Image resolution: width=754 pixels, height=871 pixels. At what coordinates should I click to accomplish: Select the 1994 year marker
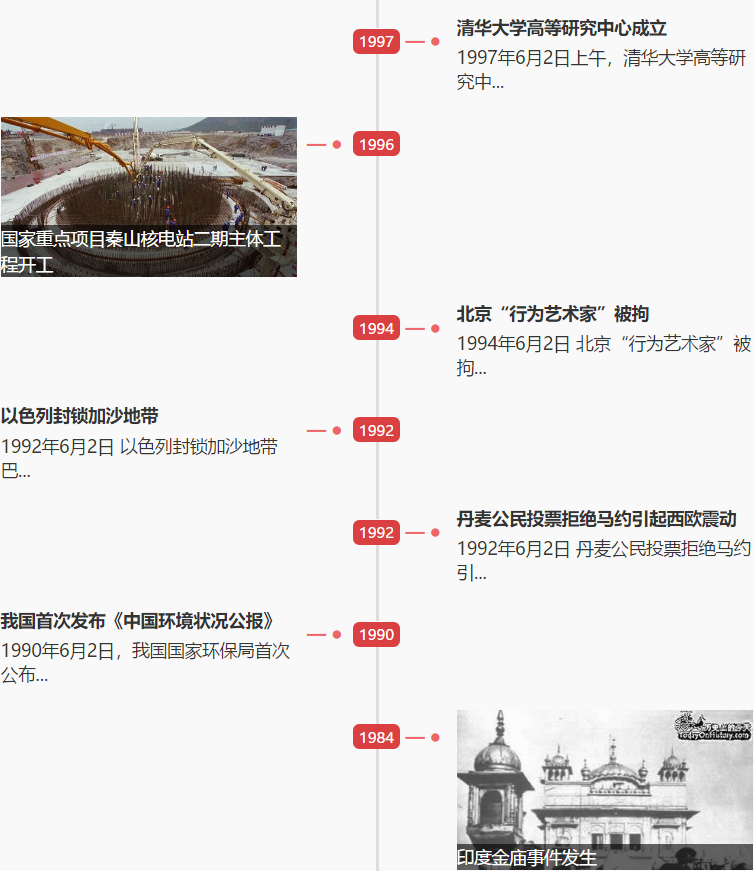click(376, 329)
